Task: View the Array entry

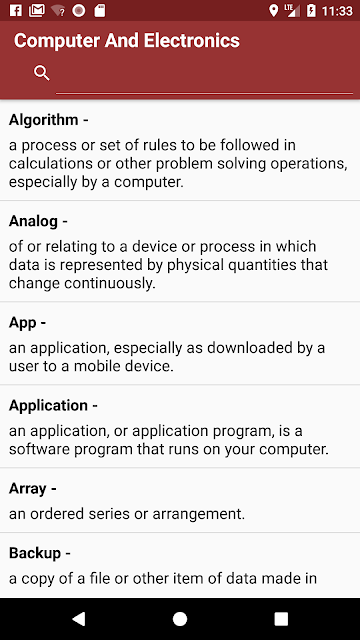Action: (x=180, y=500)
